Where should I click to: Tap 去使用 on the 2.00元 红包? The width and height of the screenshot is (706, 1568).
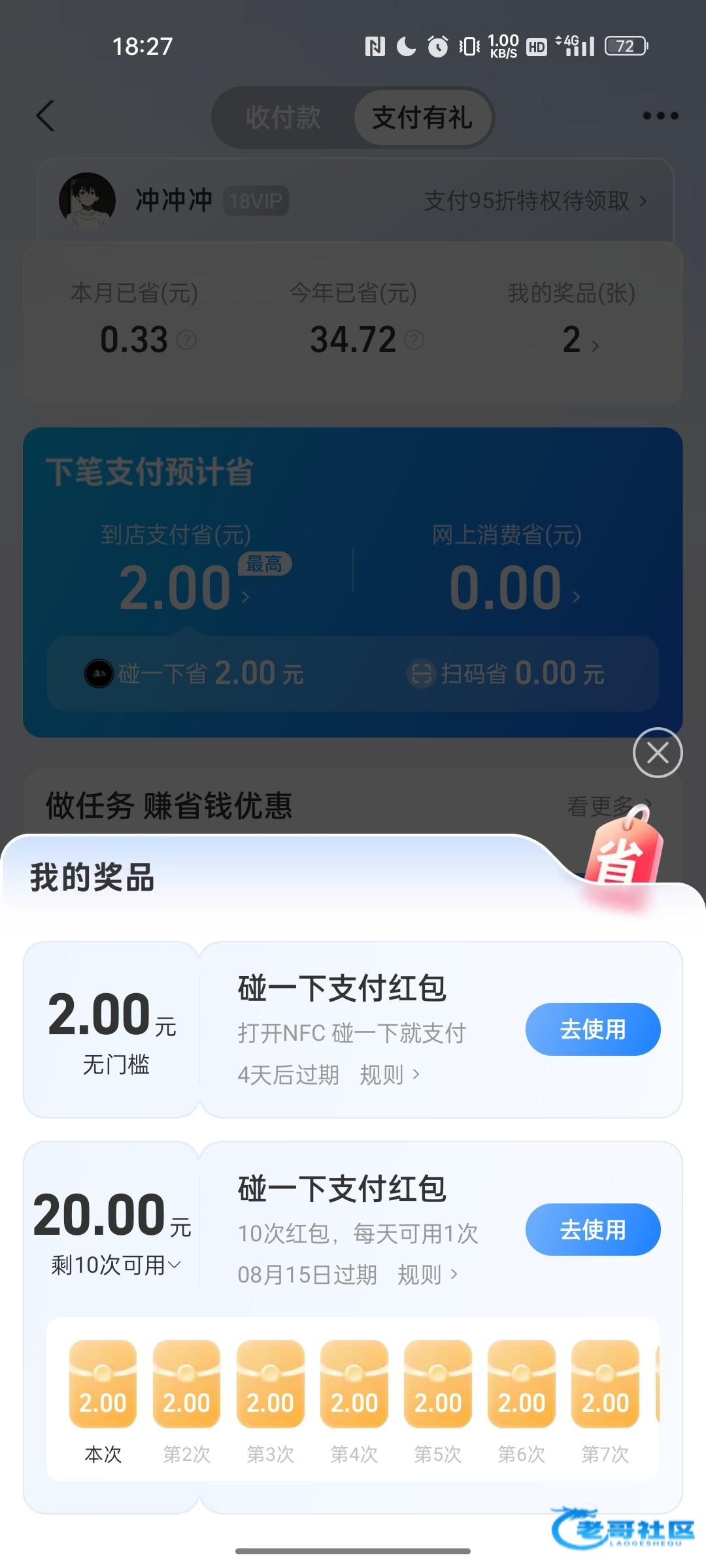593,1030
